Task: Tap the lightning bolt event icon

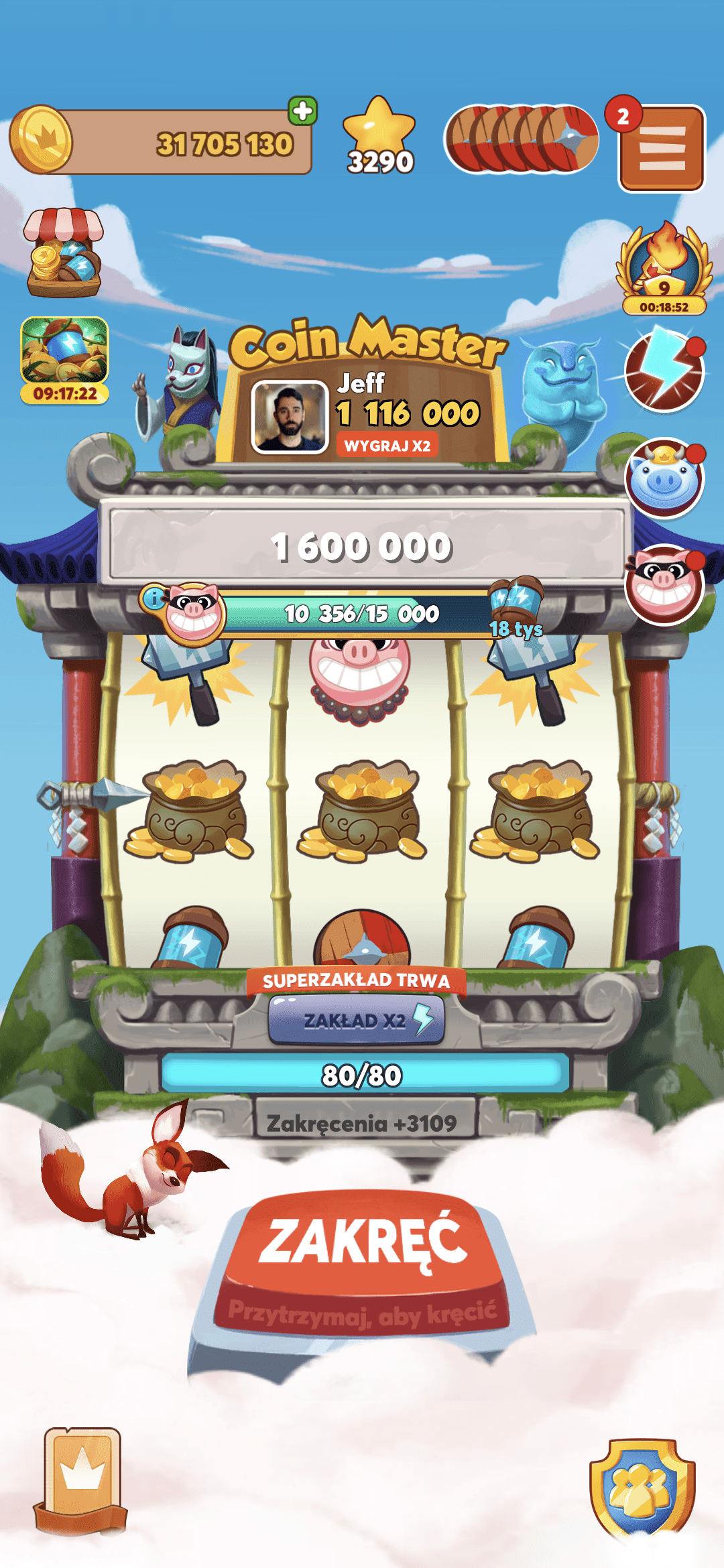Action: (x=664, y=369)
